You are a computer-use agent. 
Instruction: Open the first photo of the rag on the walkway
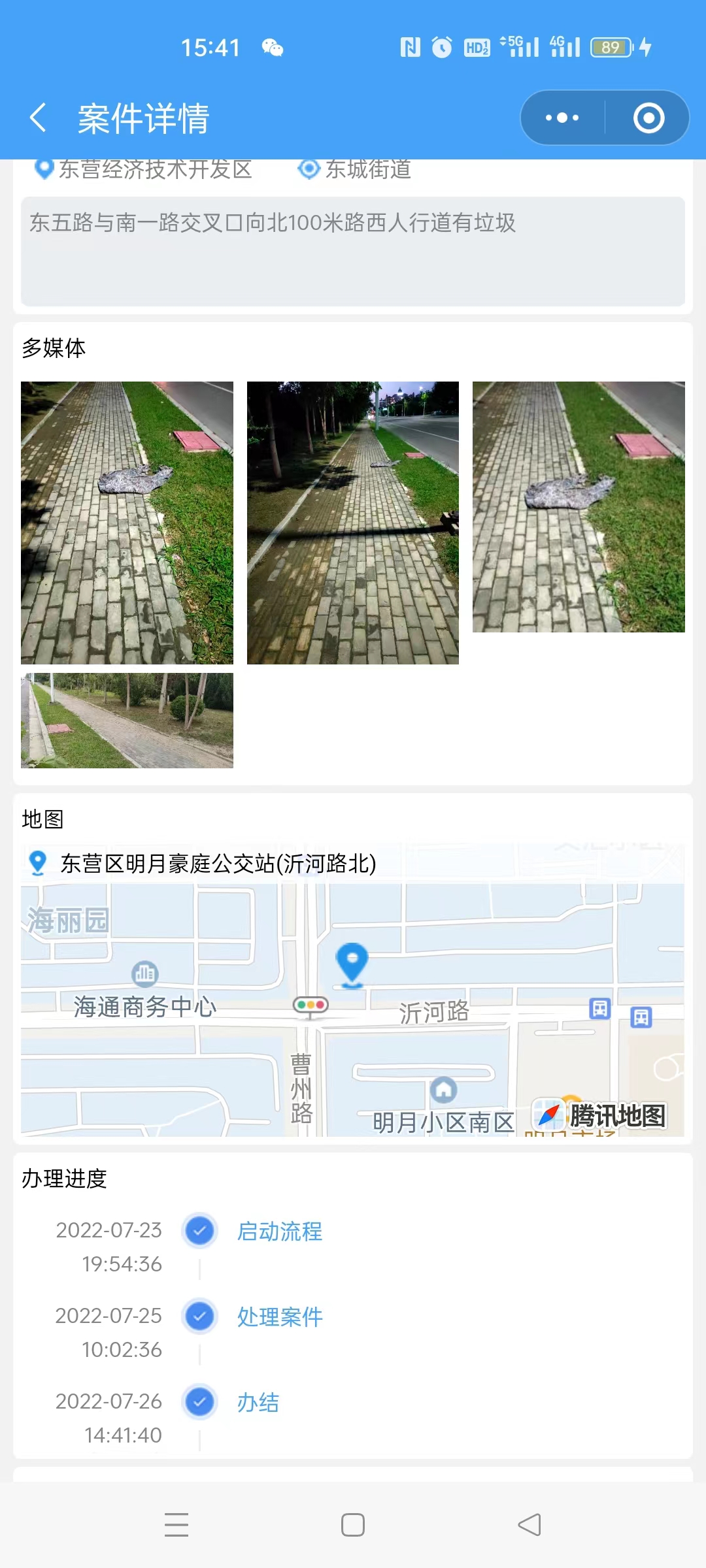tap(127, 523)
